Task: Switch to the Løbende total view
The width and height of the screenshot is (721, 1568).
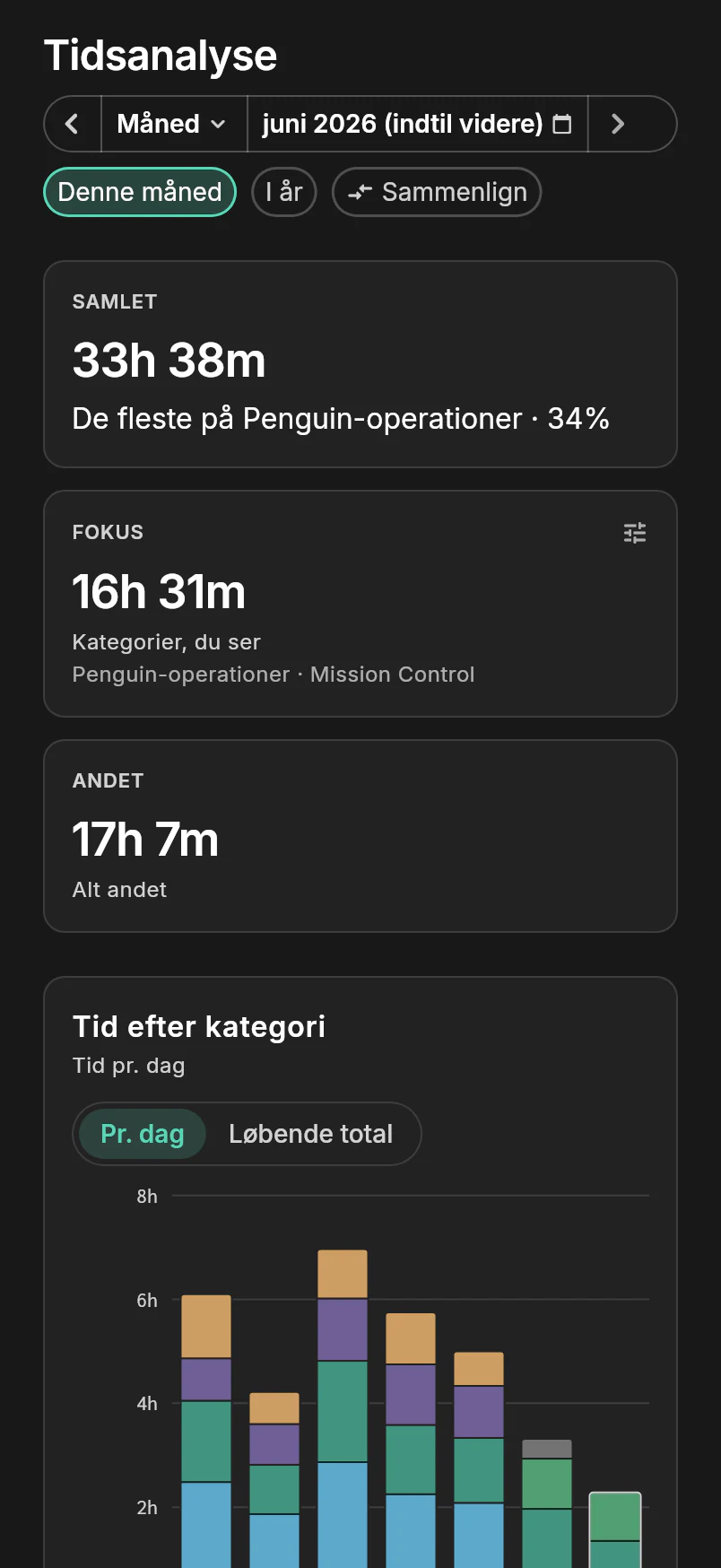Action: tap(311, 1134)
